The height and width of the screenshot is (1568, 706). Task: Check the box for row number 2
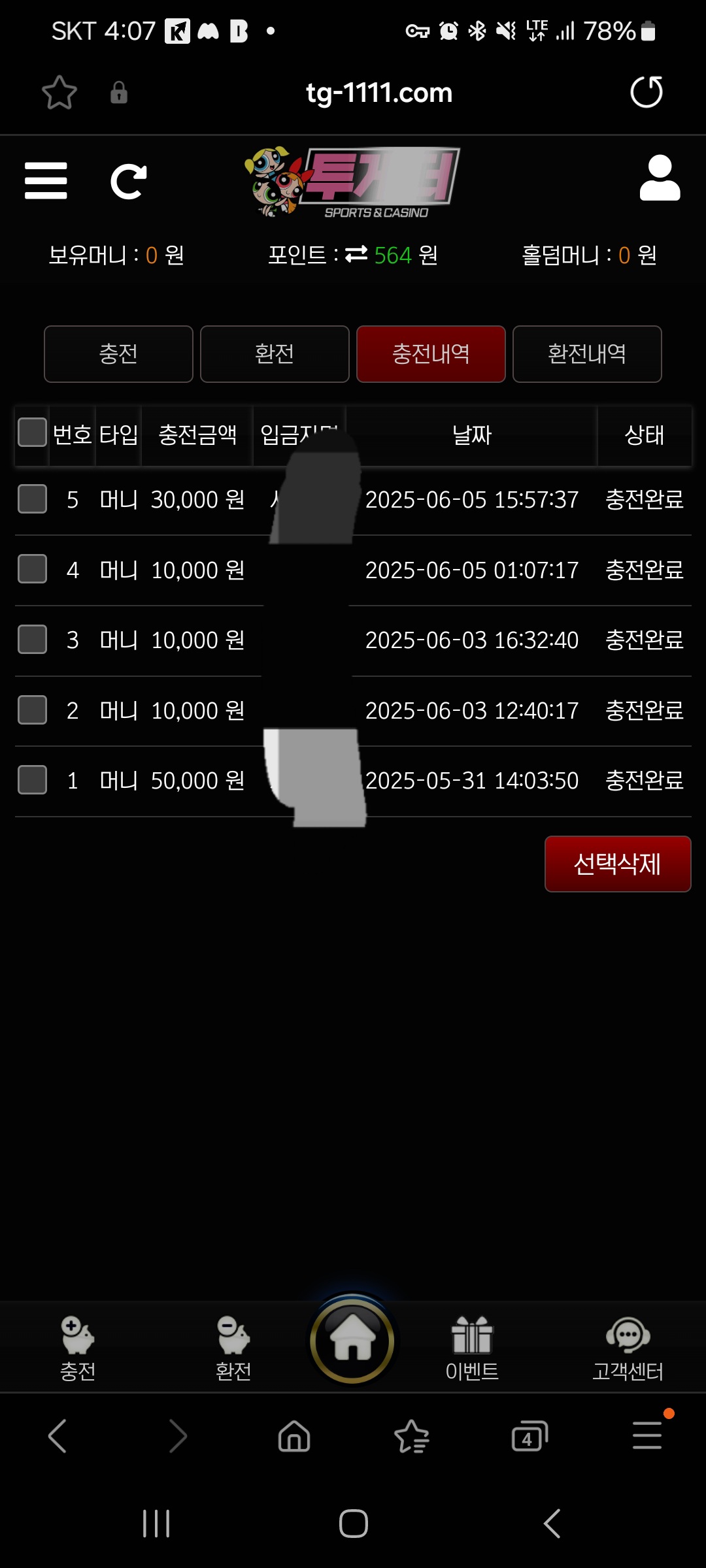point(32,710)
